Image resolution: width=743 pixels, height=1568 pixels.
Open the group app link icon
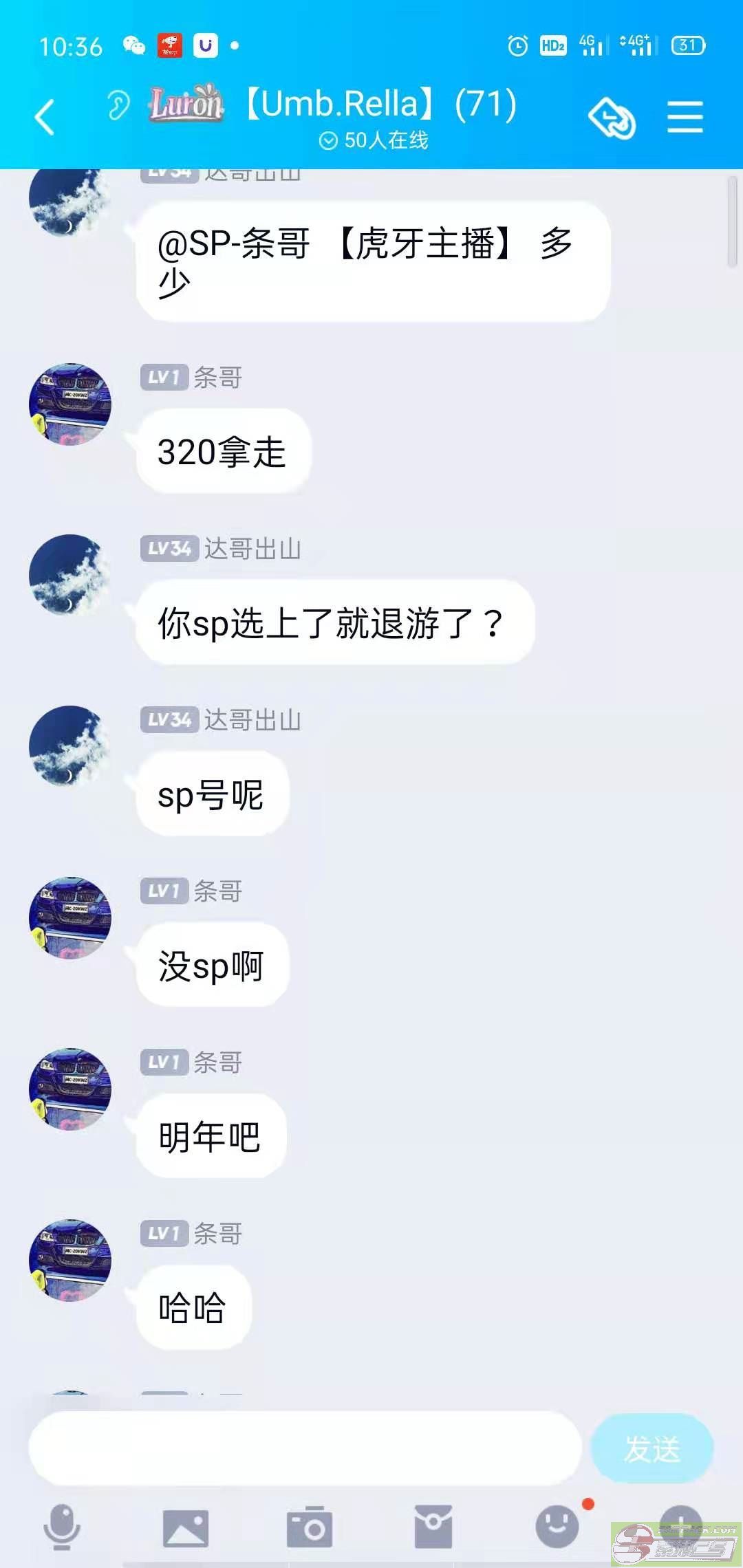[612, 118]
